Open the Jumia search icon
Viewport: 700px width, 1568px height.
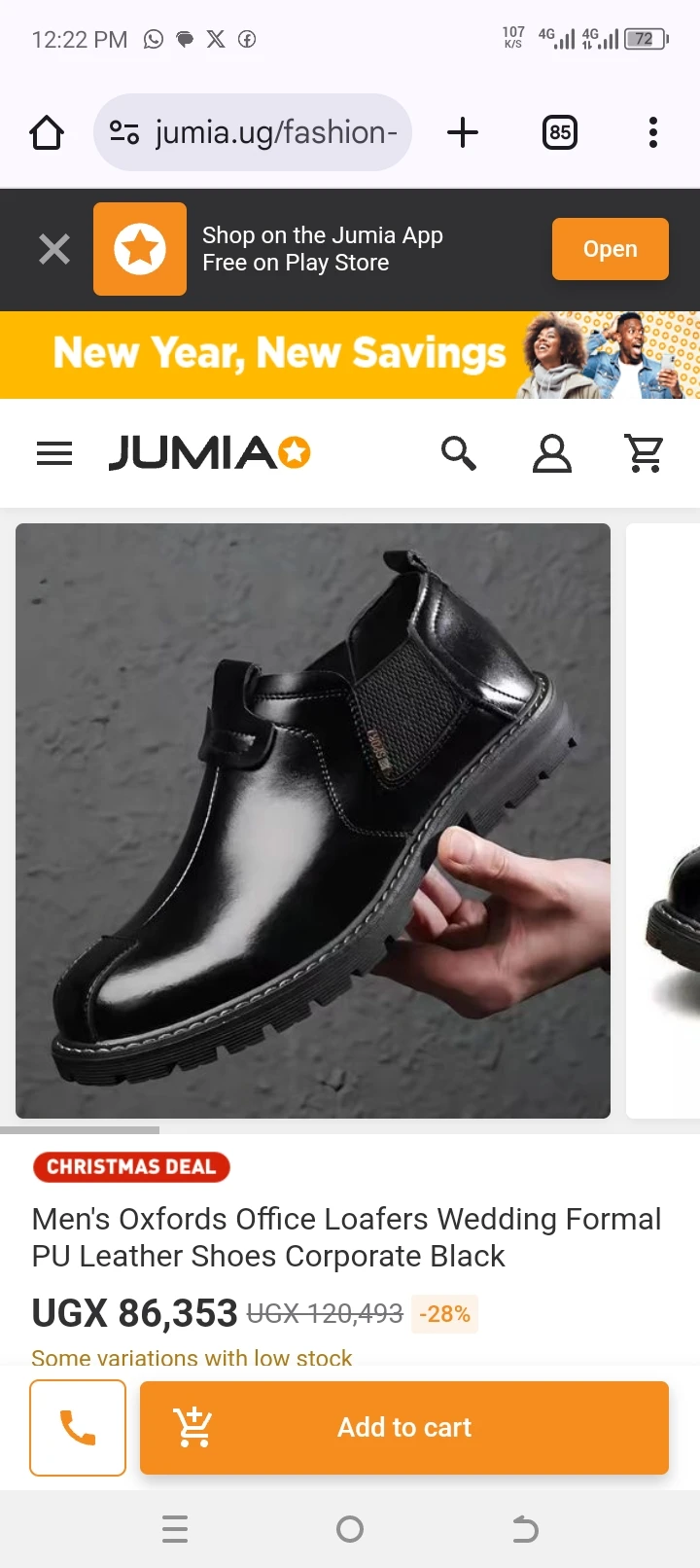tap(458, 453)
